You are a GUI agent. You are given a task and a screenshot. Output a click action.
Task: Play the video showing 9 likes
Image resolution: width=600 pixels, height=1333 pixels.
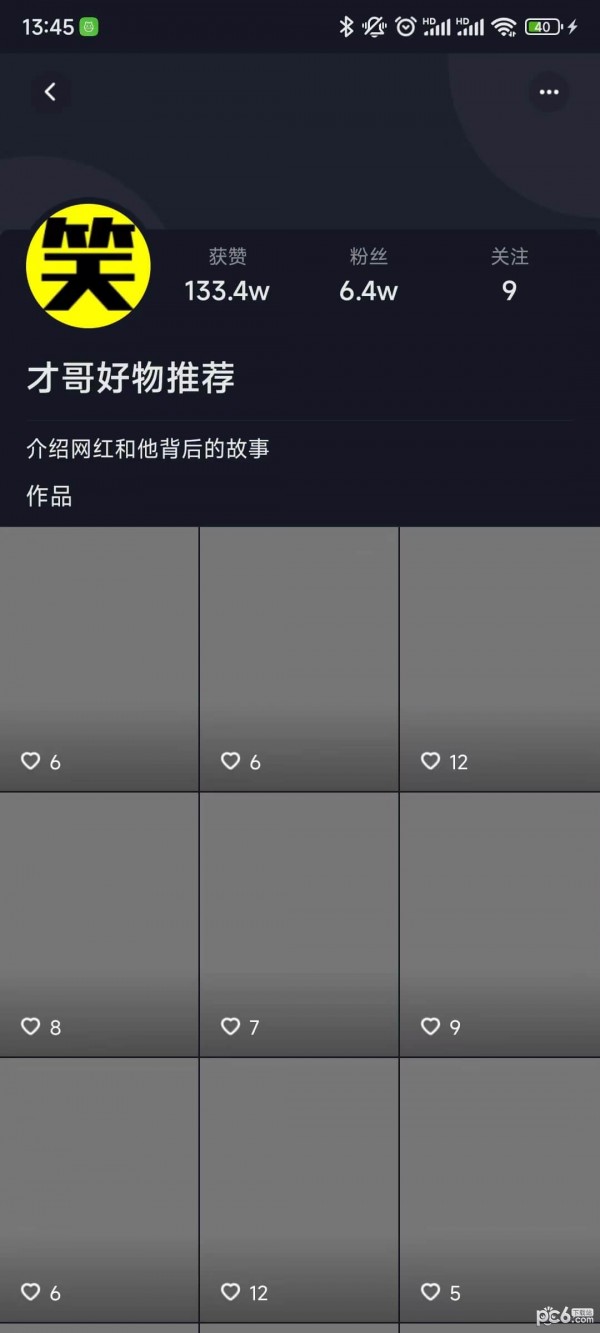499,924
